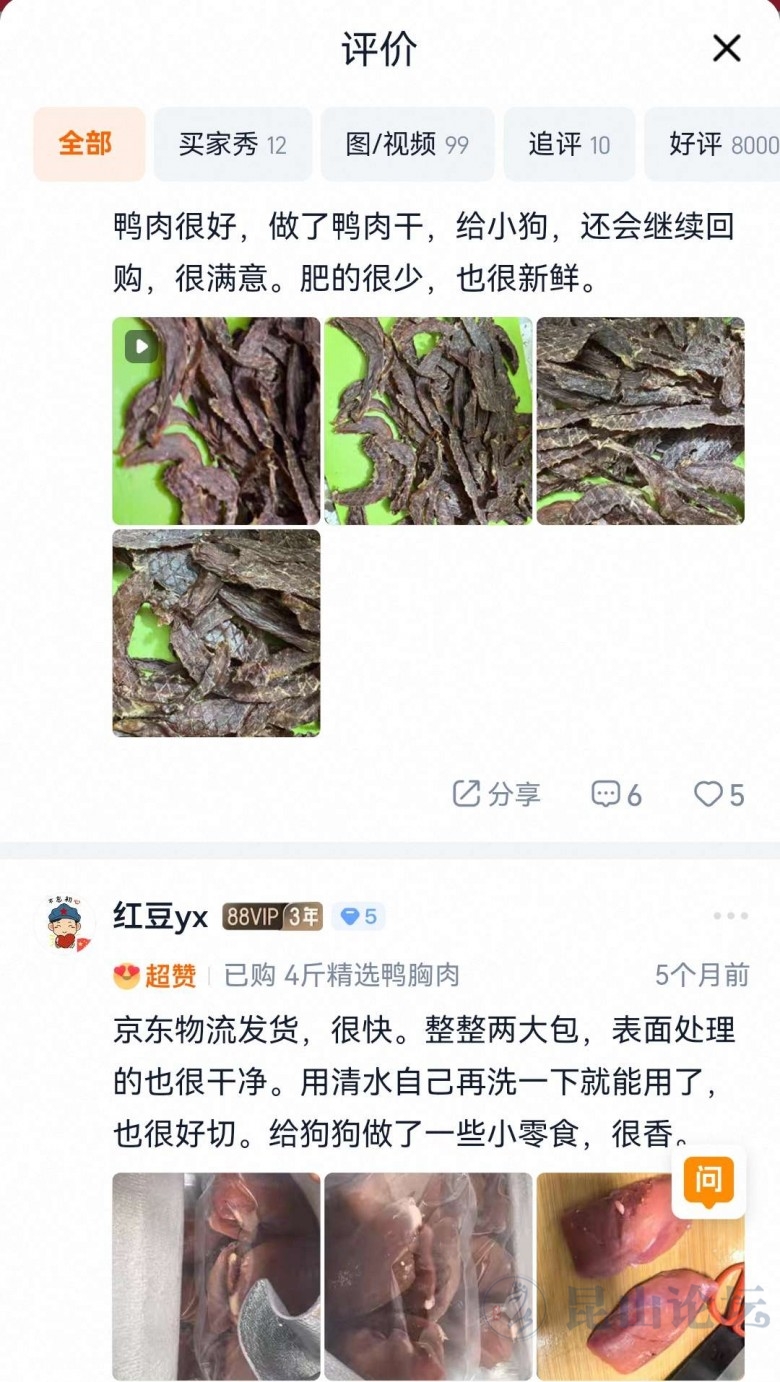The image size is (780, 1382).
Task: Show 追评 follow-up reviews
Action: coord(569,144)
